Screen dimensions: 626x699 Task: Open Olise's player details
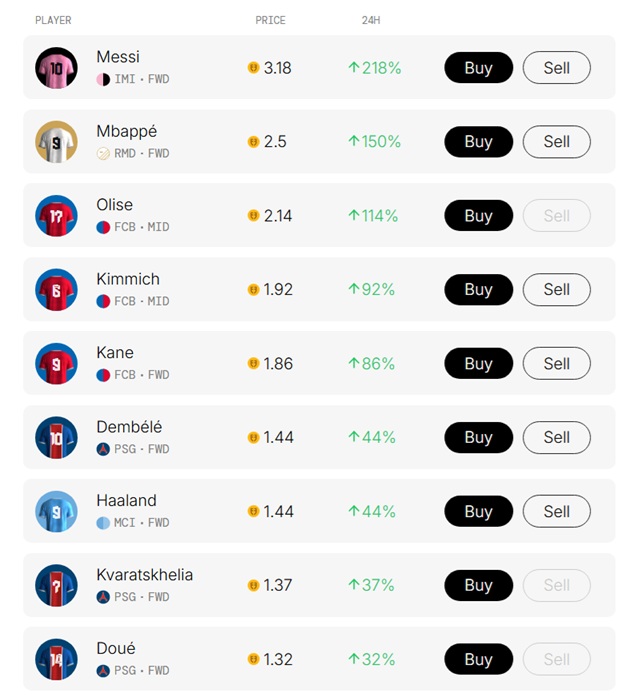tap(114, 205)
